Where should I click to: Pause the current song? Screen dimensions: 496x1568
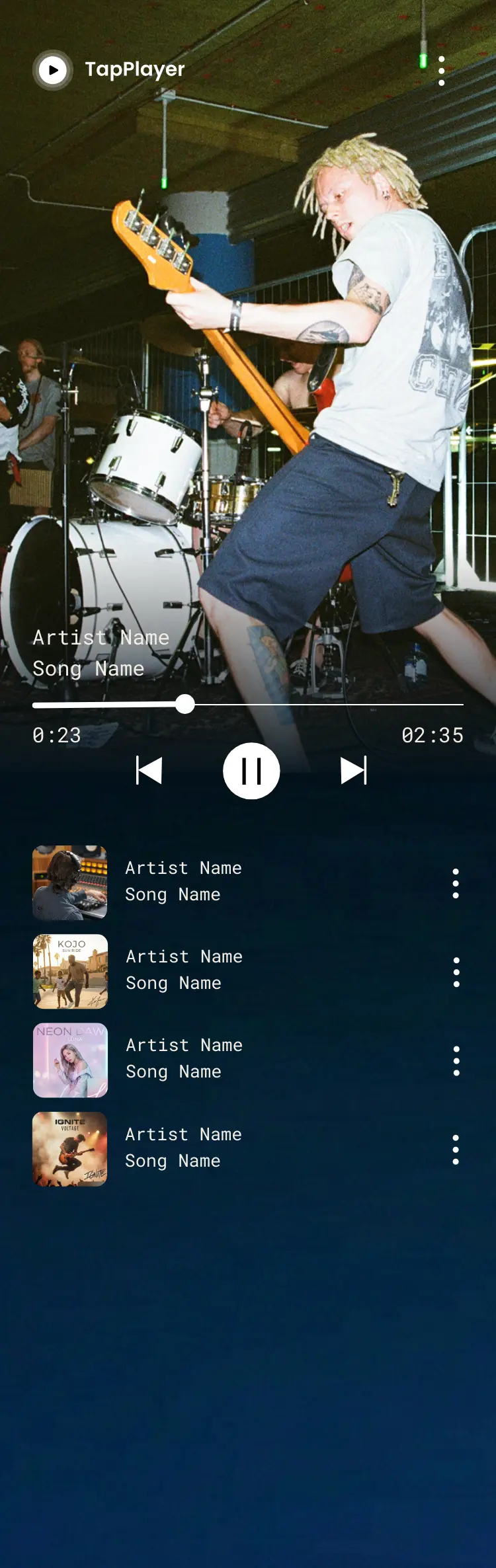click(251, 771)
